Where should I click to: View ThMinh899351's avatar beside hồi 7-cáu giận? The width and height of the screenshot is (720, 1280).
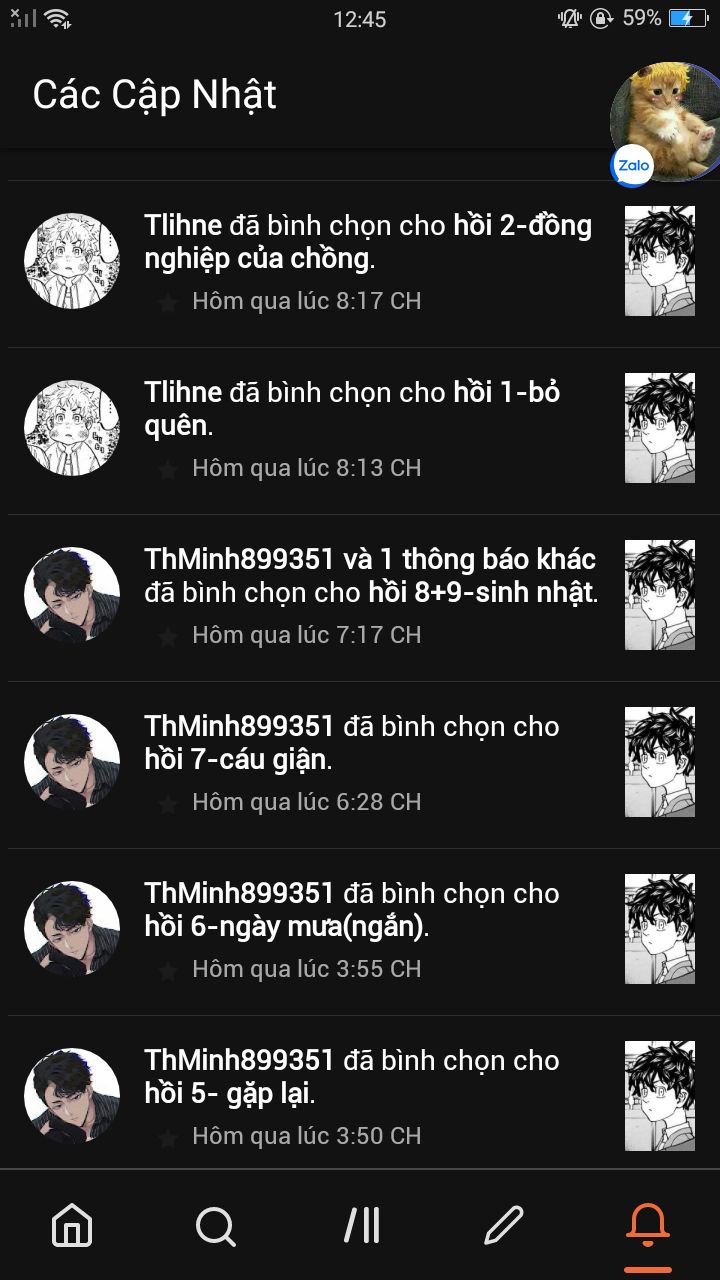[x=72, y=762]
